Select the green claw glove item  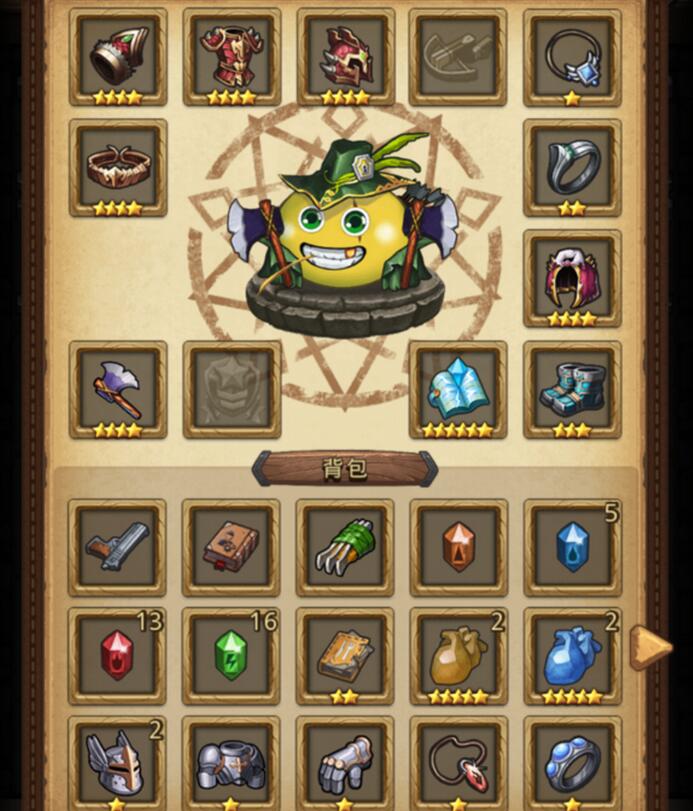coord(345,547)
